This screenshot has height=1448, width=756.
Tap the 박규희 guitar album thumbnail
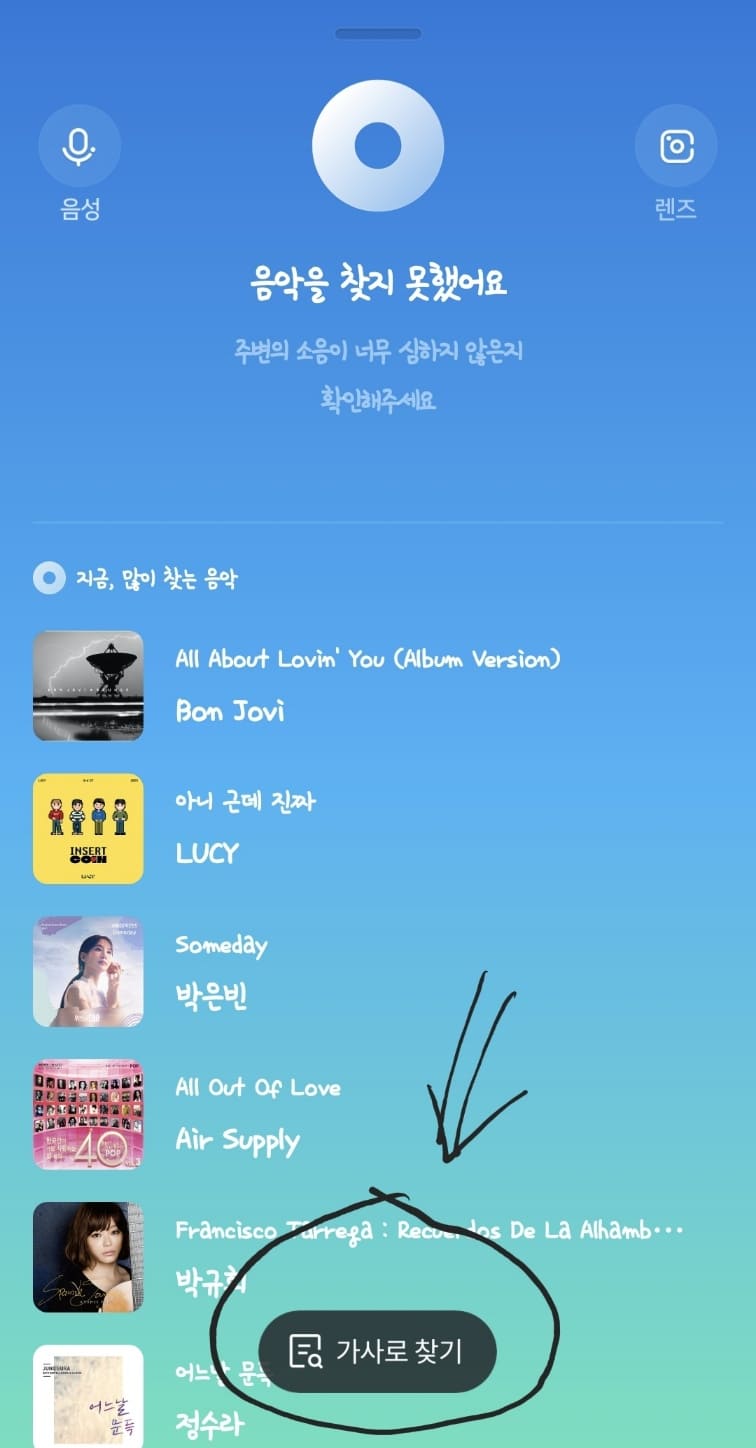tap(87, 1257)
